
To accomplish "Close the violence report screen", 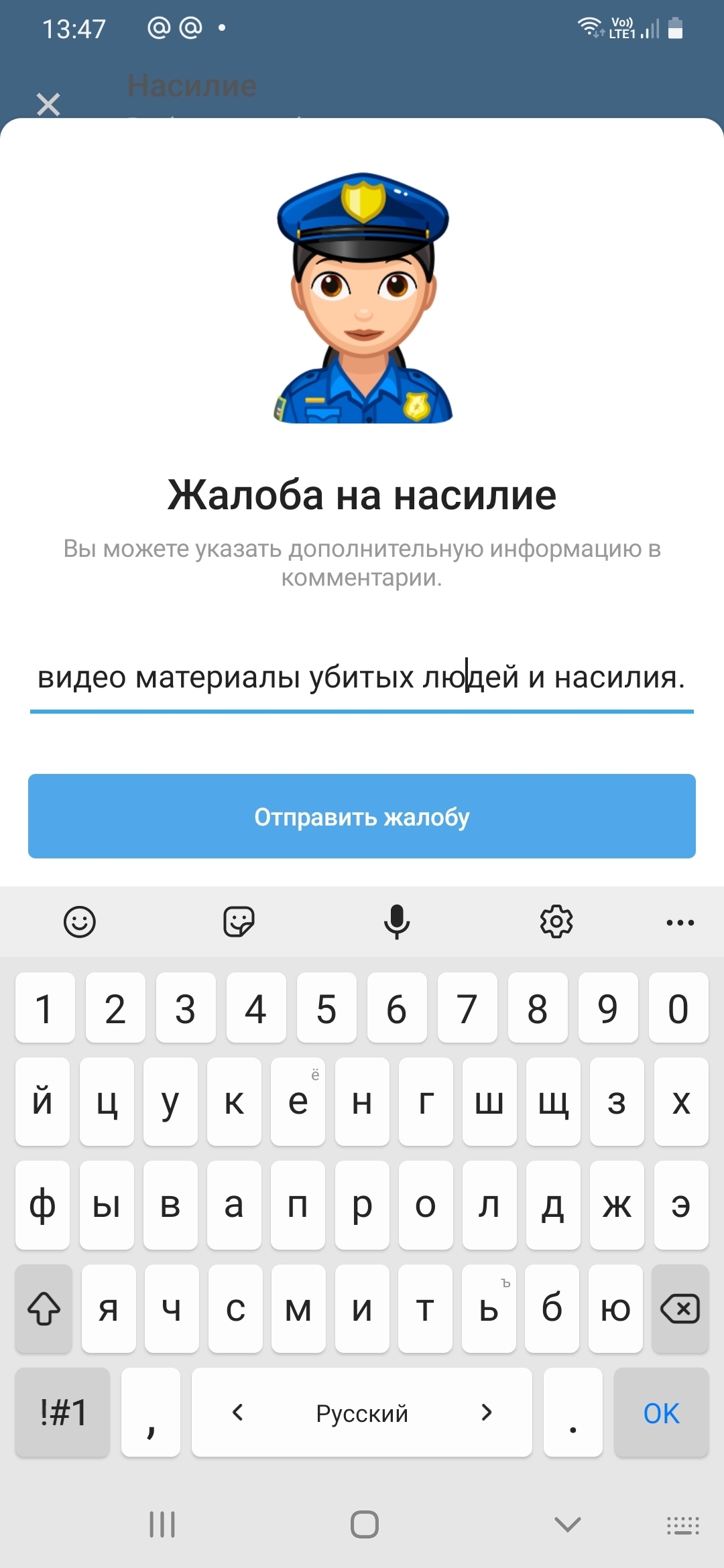I will [48, 104].
